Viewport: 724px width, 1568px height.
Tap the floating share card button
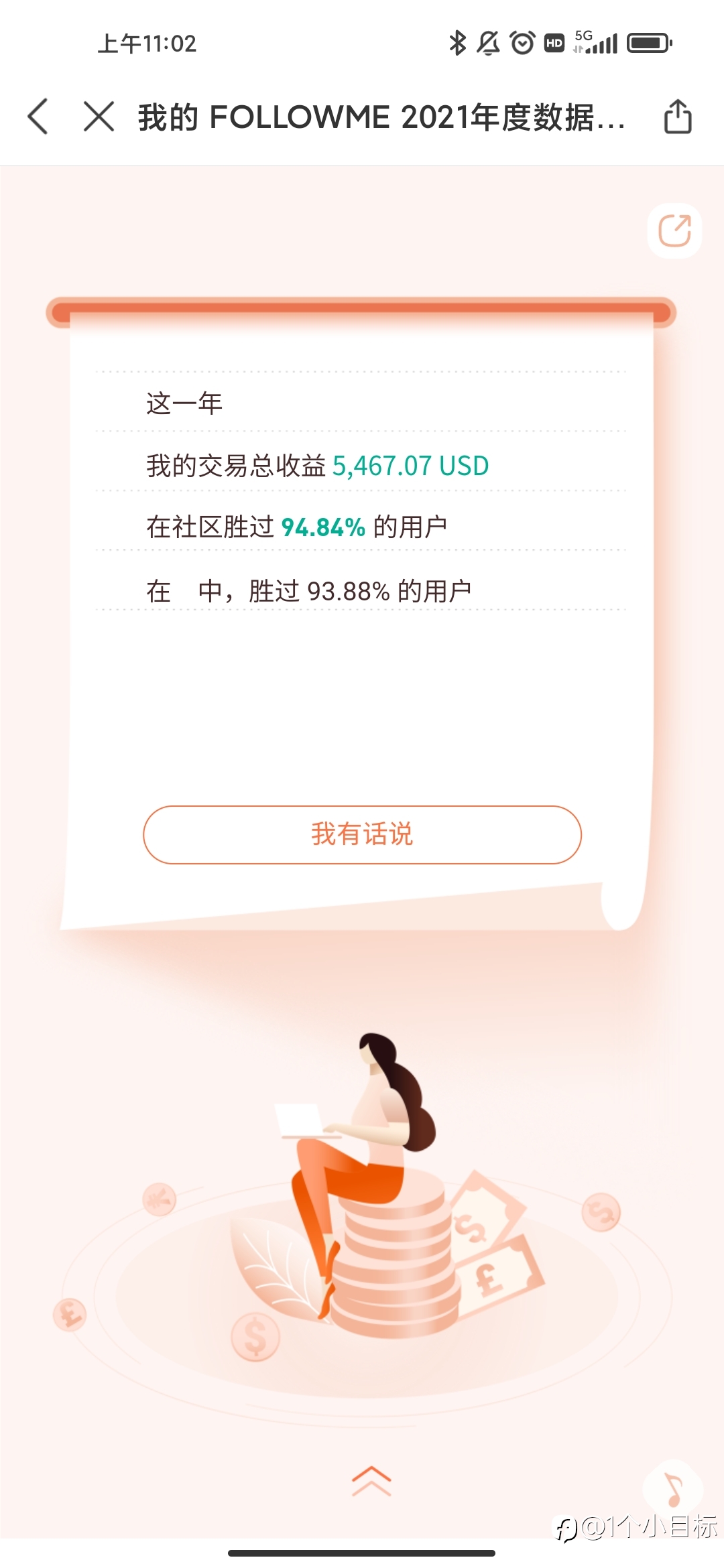click(674, 231)
